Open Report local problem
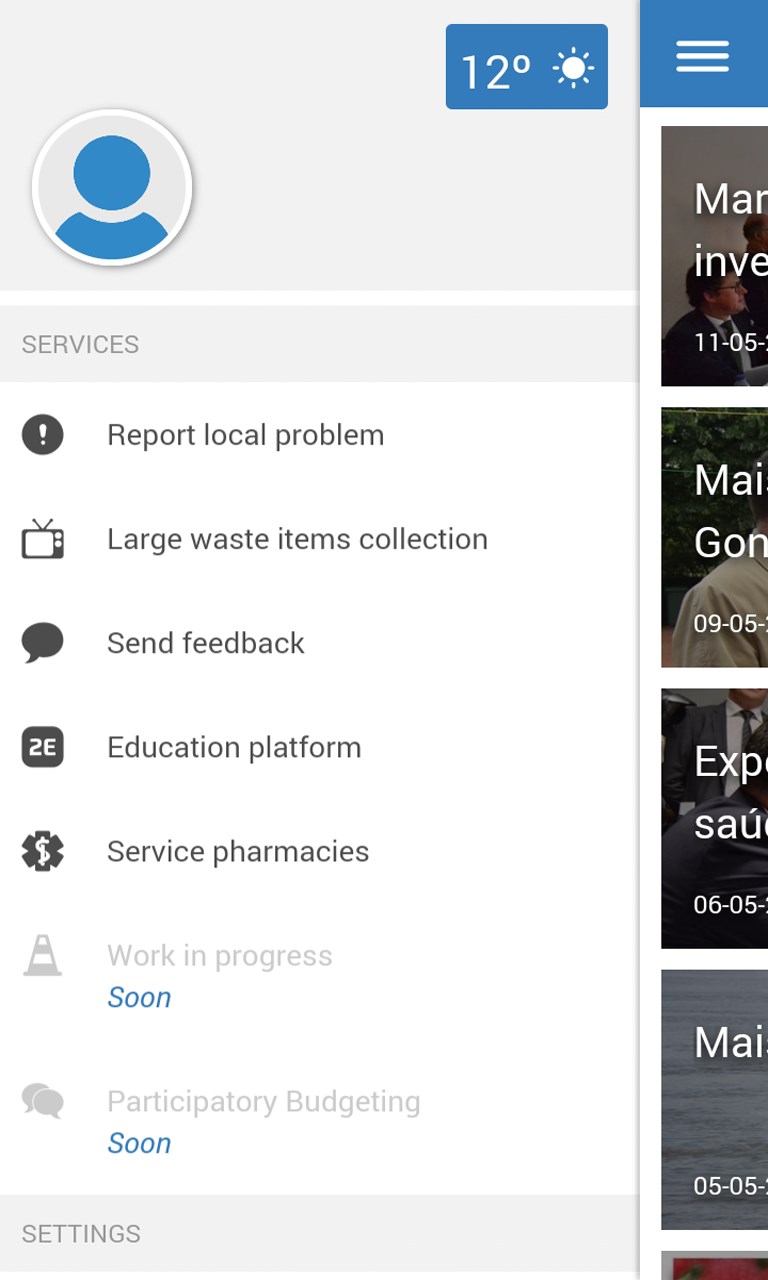 pos(245,436)
